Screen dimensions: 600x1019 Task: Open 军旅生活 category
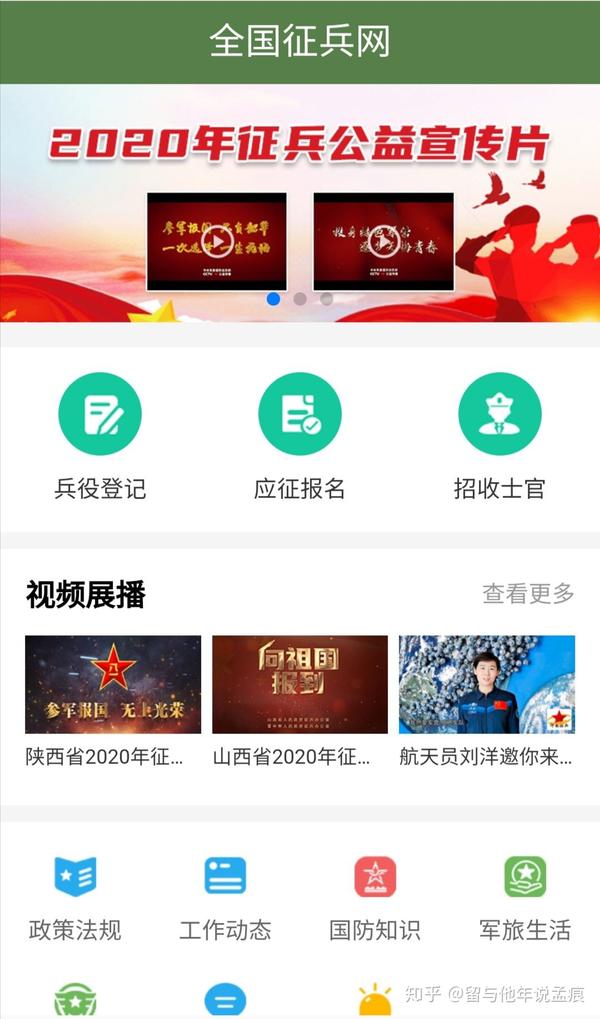(525, 895)
